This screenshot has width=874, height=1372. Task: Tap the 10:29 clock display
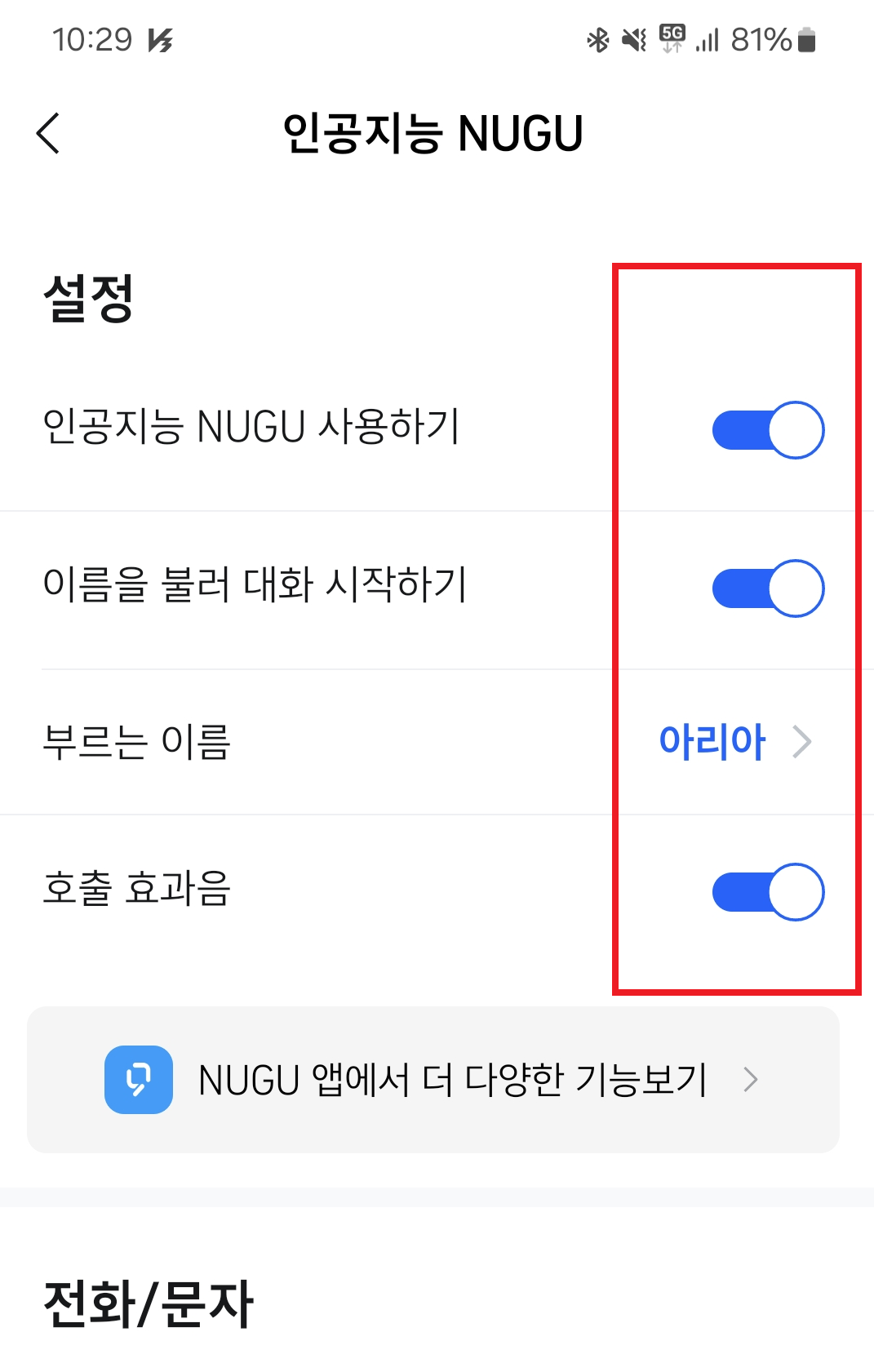[94, 39]
